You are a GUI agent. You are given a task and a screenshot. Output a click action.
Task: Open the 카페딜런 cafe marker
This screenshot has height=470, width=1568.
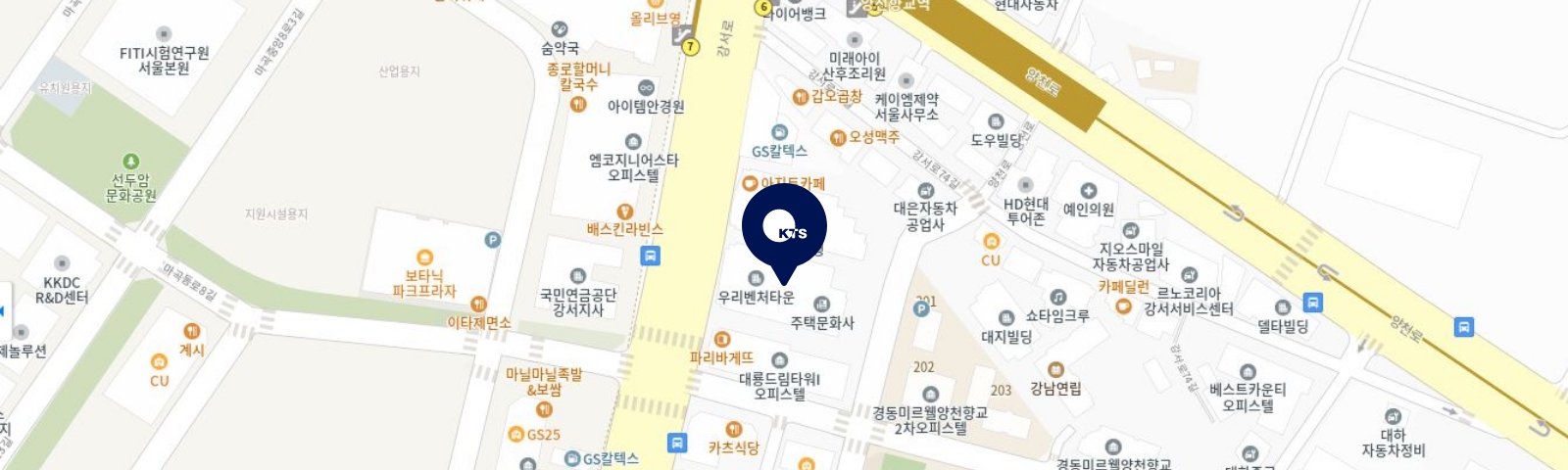(1124, 306)
